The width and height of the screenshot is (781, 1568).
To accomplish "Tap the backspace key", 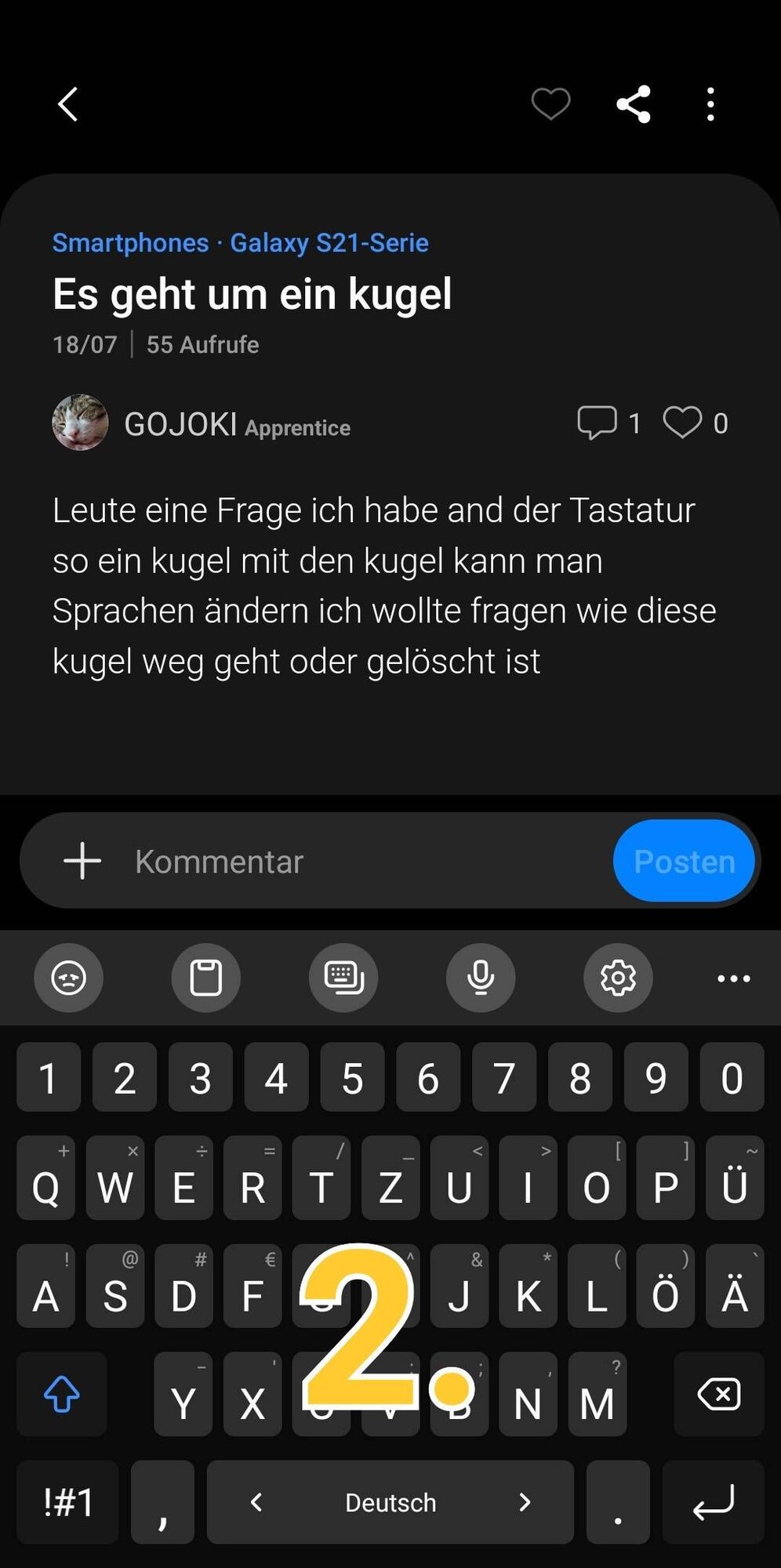I will tap(718, 1394).
